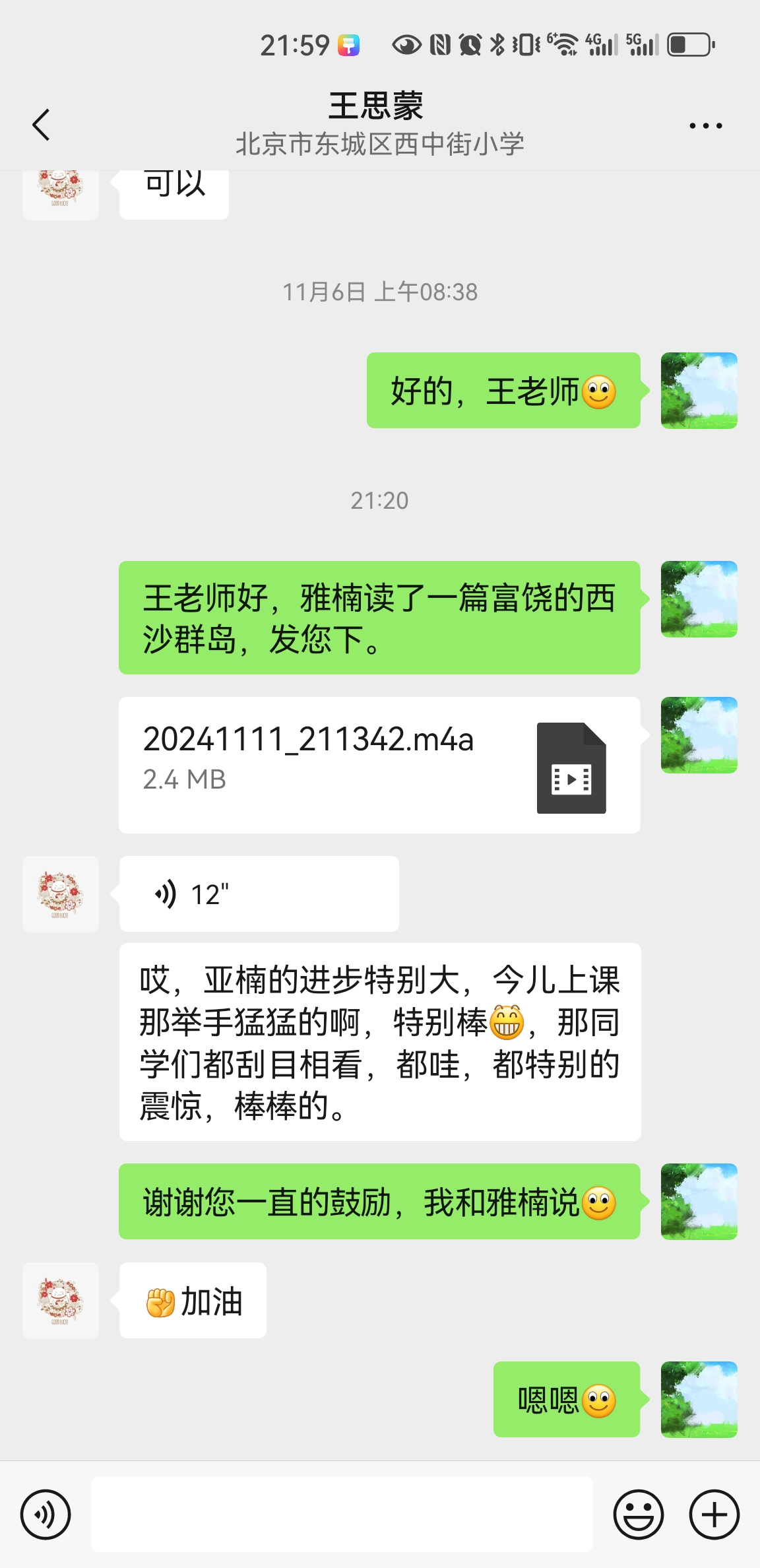The height and width of the screenshot is (1568, 760).
Task: Tap the 加油 message bubble
Action: 192,1300
